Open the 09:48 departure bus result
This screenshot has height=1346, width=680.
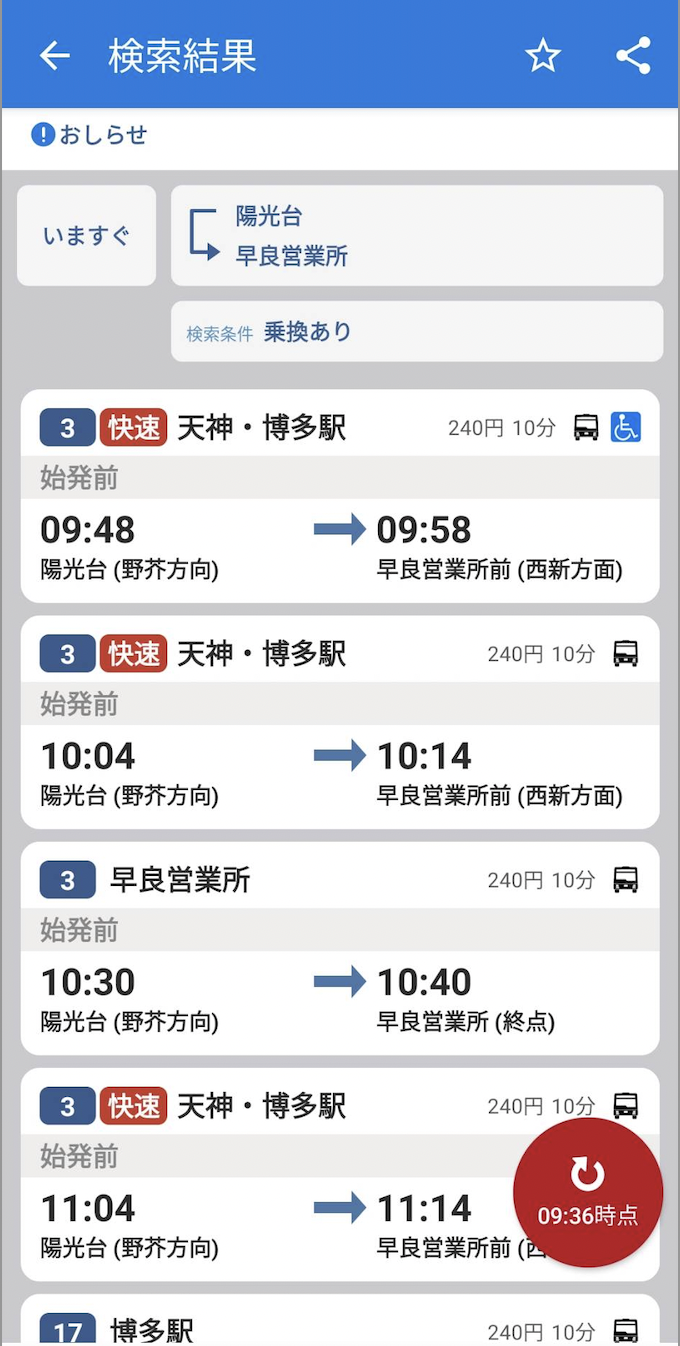[x=340, y=496]
